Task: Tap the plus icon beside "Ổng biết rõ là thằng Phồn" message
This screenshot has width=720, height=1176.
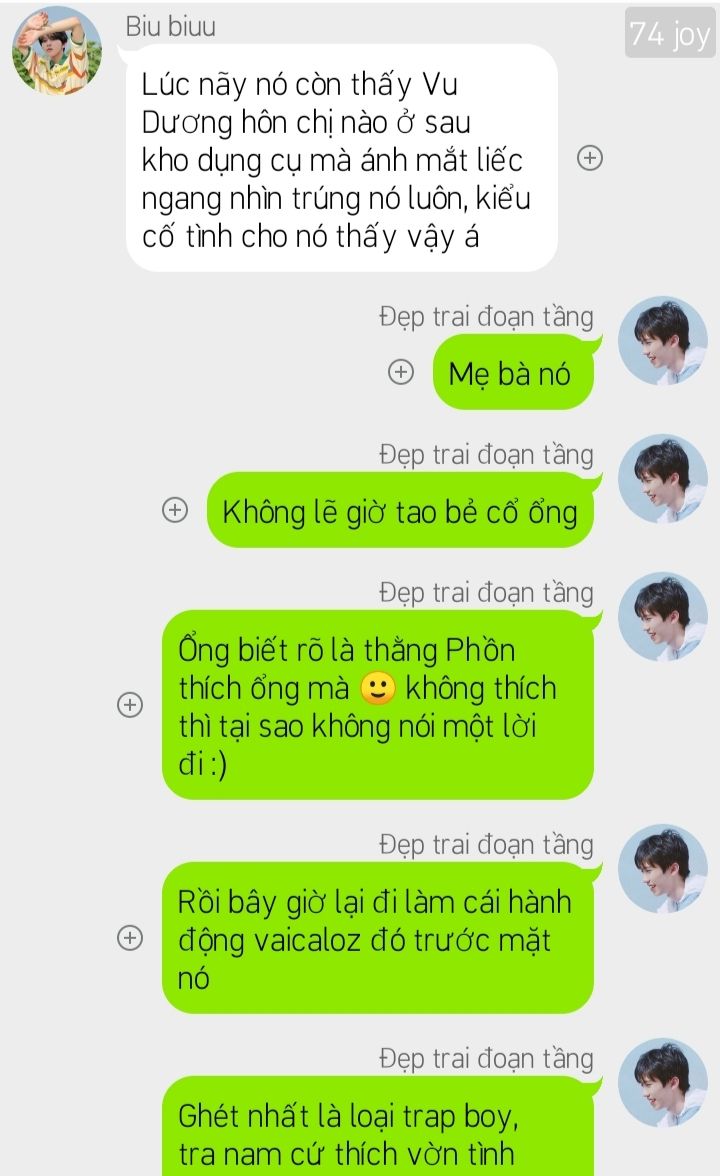Action: pyautogui.click(x=130, y=704)
